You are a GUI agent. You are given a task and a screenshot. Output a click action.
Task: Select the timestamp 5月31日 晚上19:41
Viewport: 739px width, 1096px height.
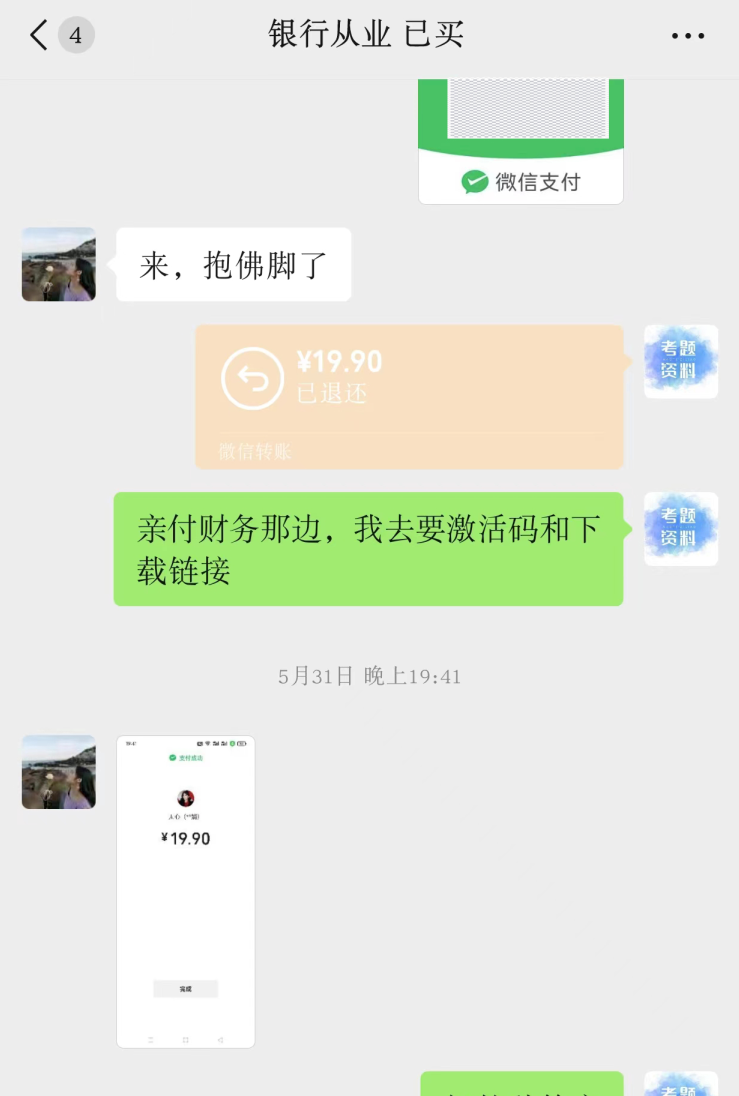369,676
